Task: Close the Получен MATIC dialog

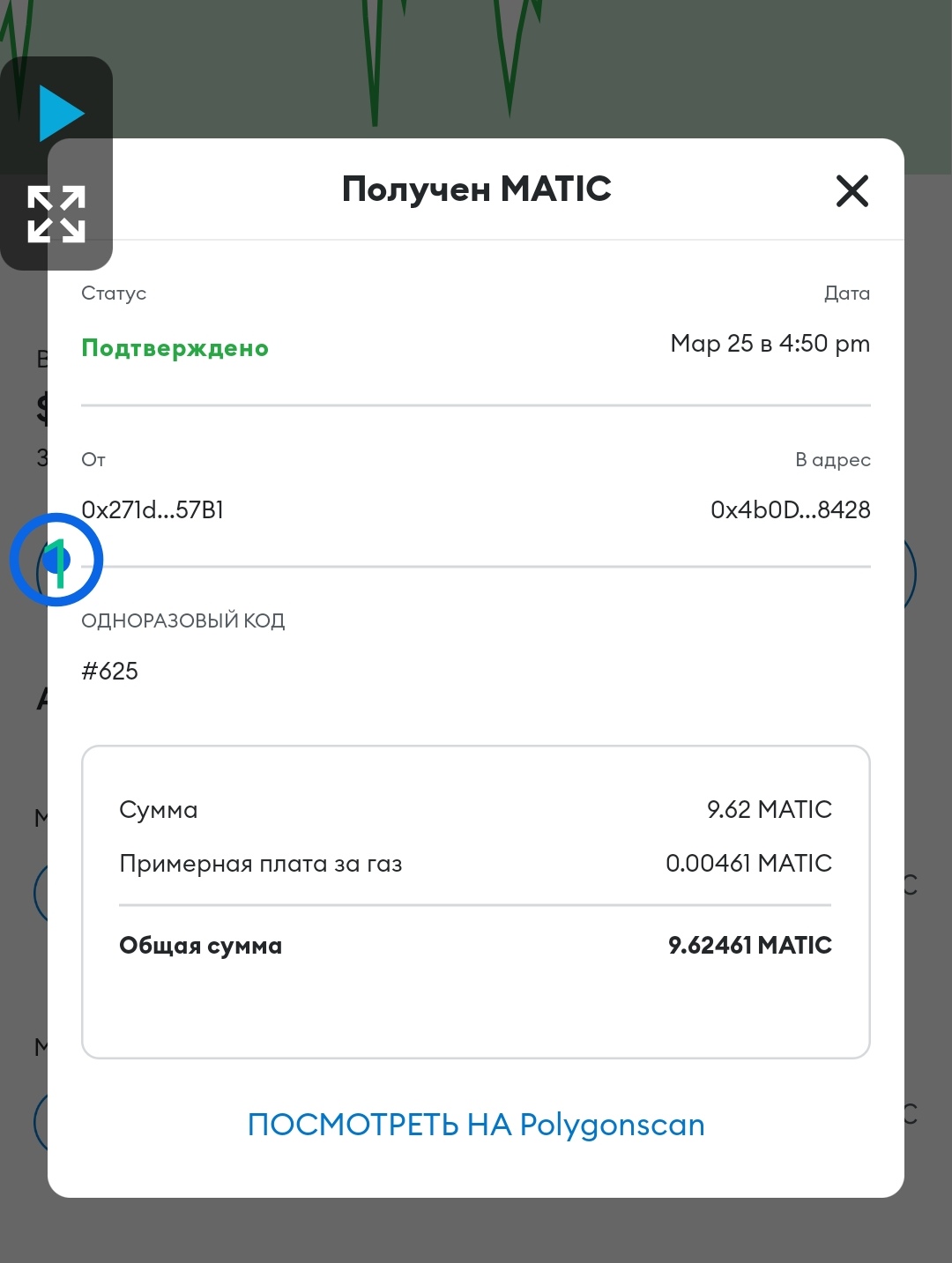Action: point(852,190)
